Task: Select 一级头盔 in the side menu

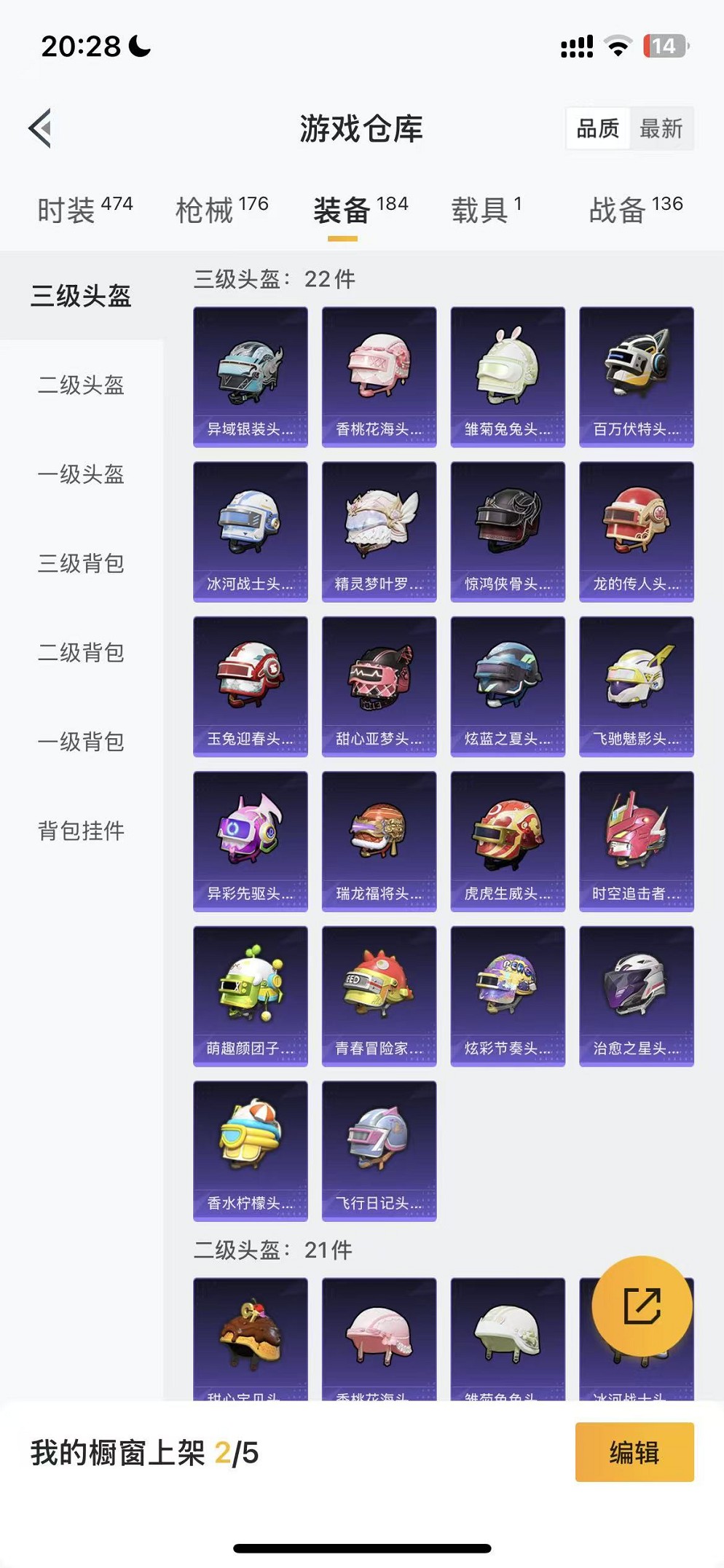Action: click(x=81, y=474)
